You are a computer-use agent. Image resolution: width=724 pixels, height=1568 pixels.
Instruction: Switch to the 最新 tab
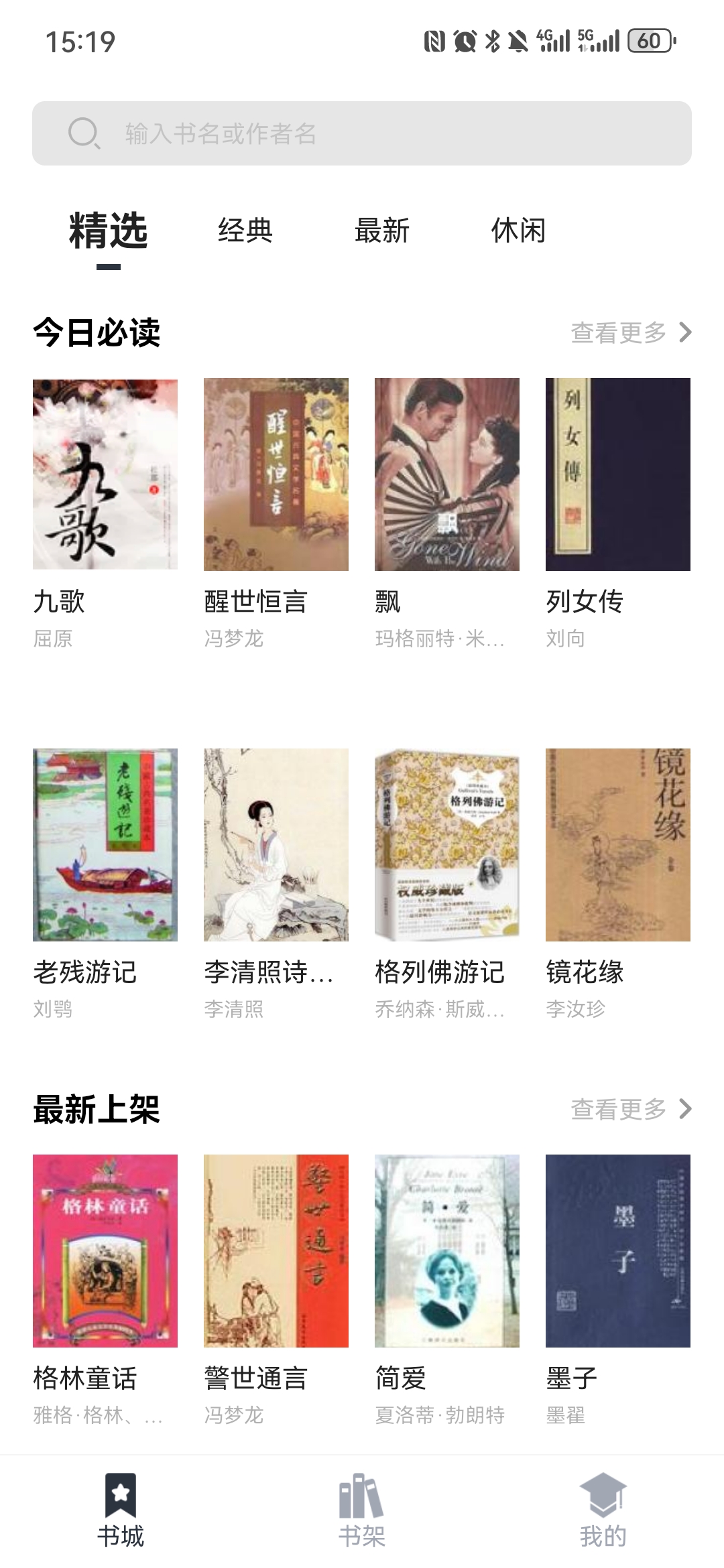pyautogui.click(x=381, y=231)
